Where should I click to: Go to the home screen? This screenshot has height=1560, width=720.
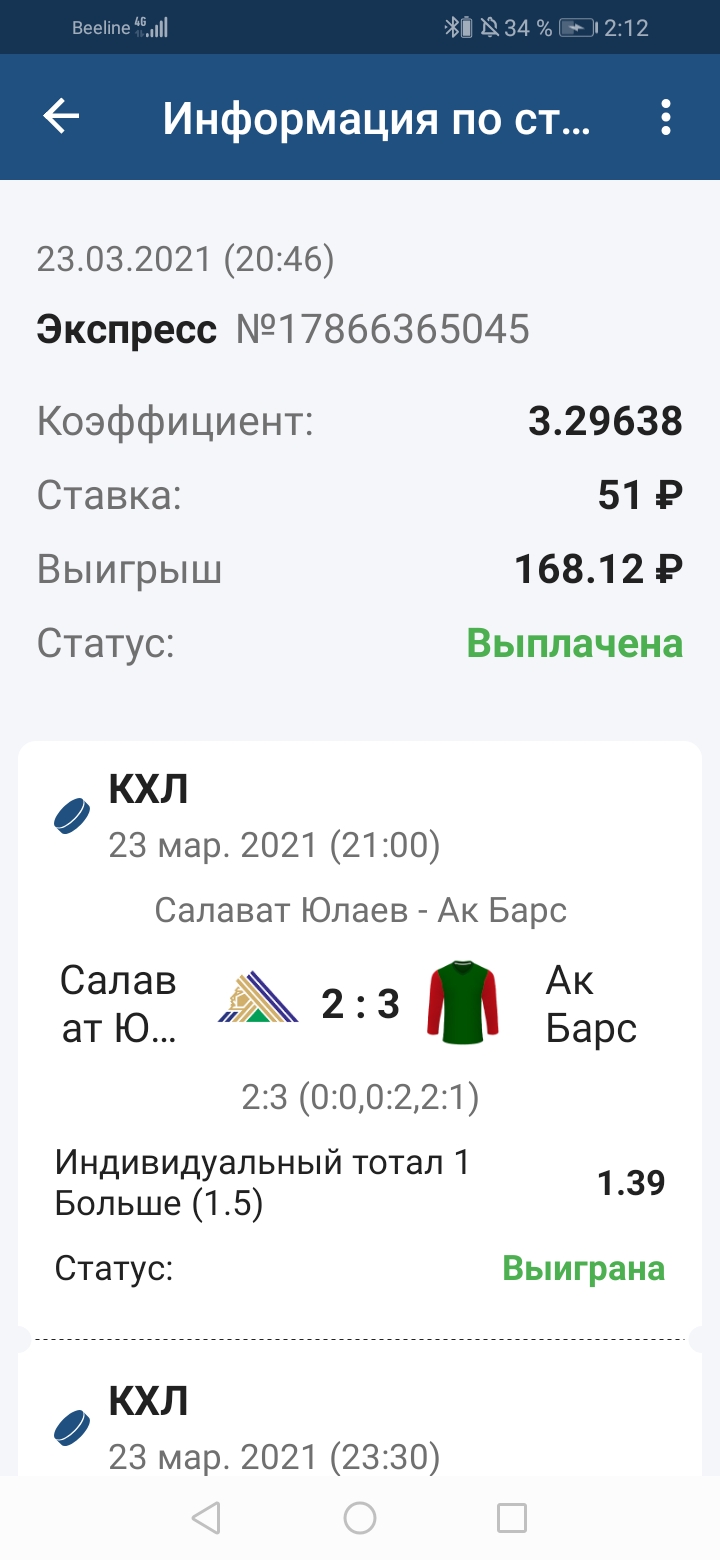click(360, 1518)
